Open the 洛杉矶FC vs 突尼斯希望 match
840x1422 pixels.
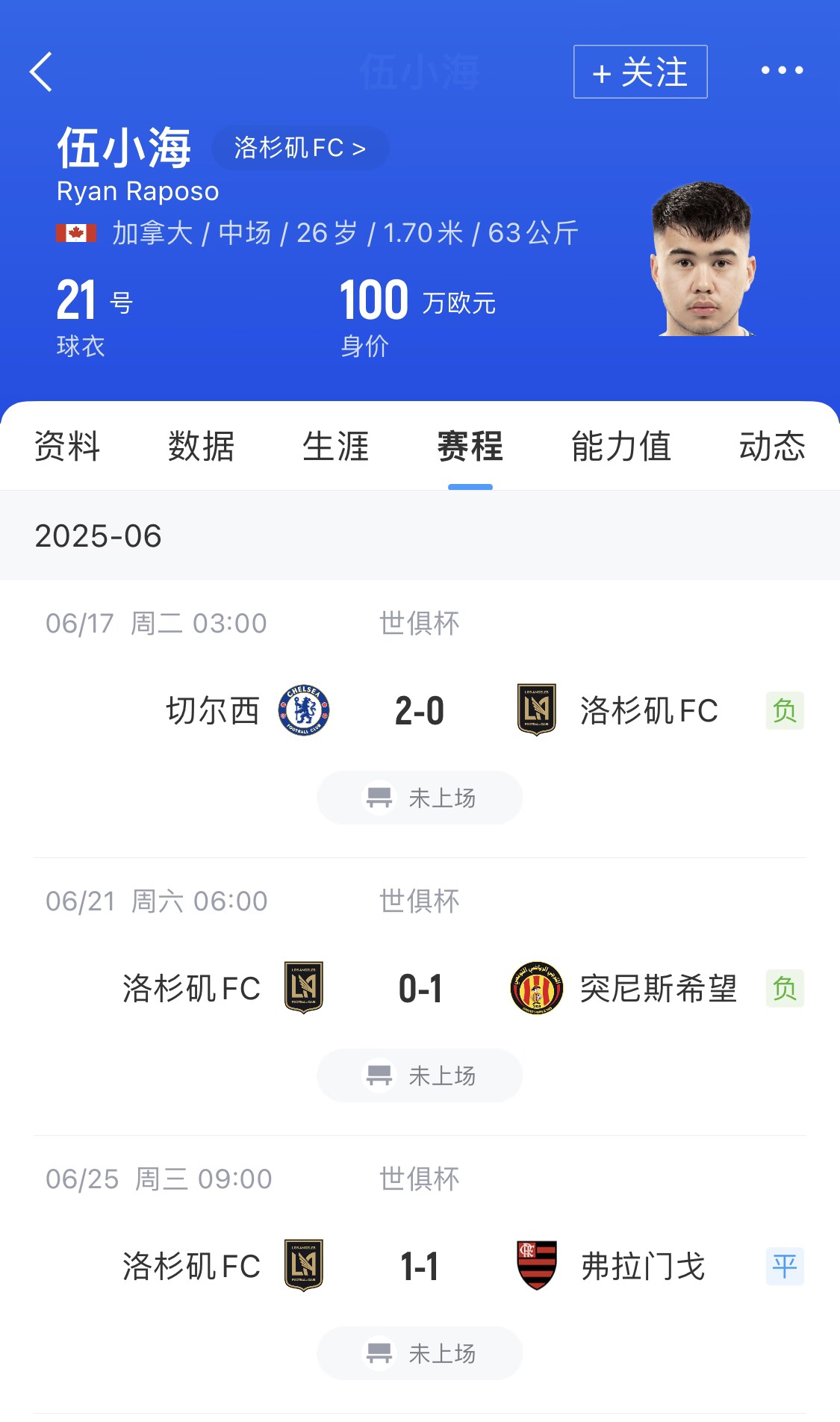[x=420, y=989]
